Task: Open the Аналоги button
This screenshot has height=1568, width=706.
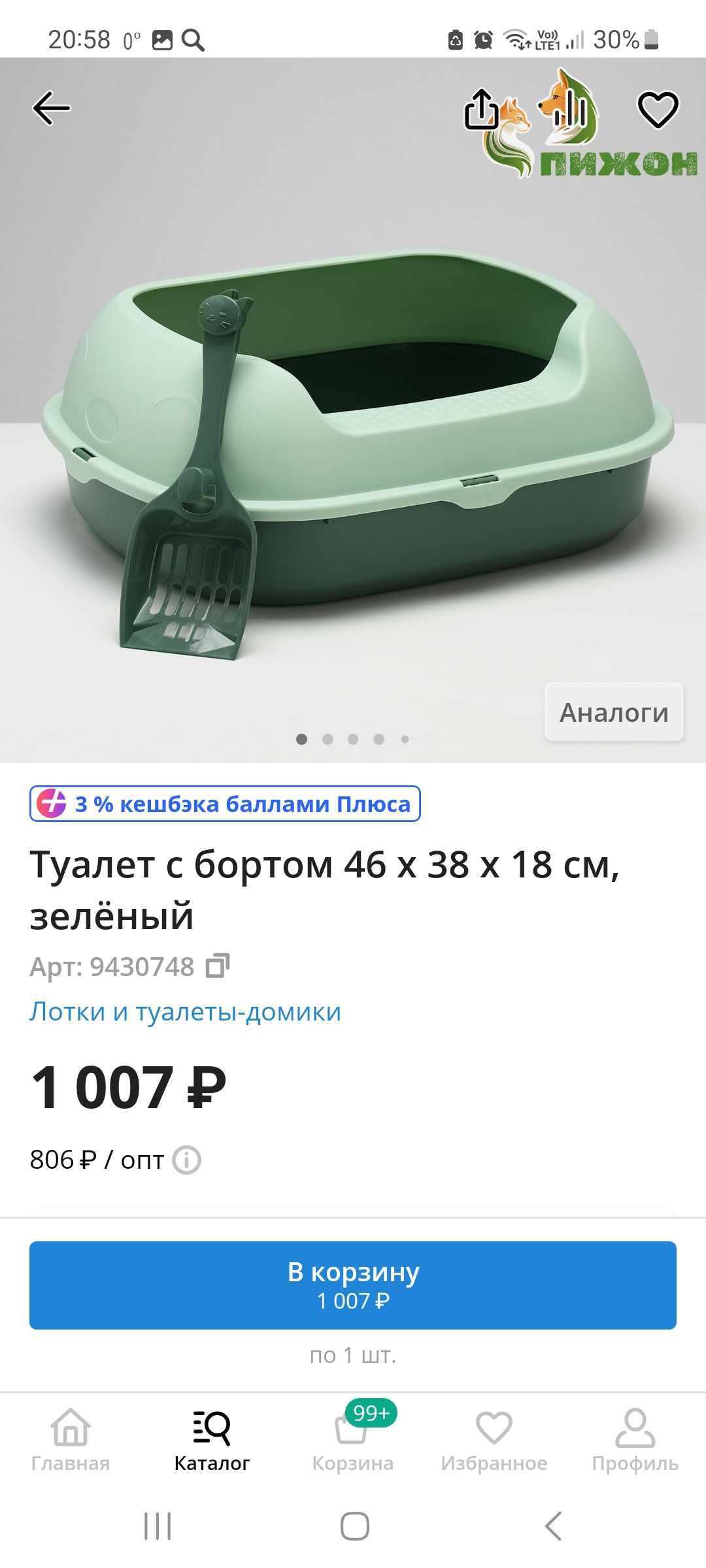Action: (x=614, y=712)
